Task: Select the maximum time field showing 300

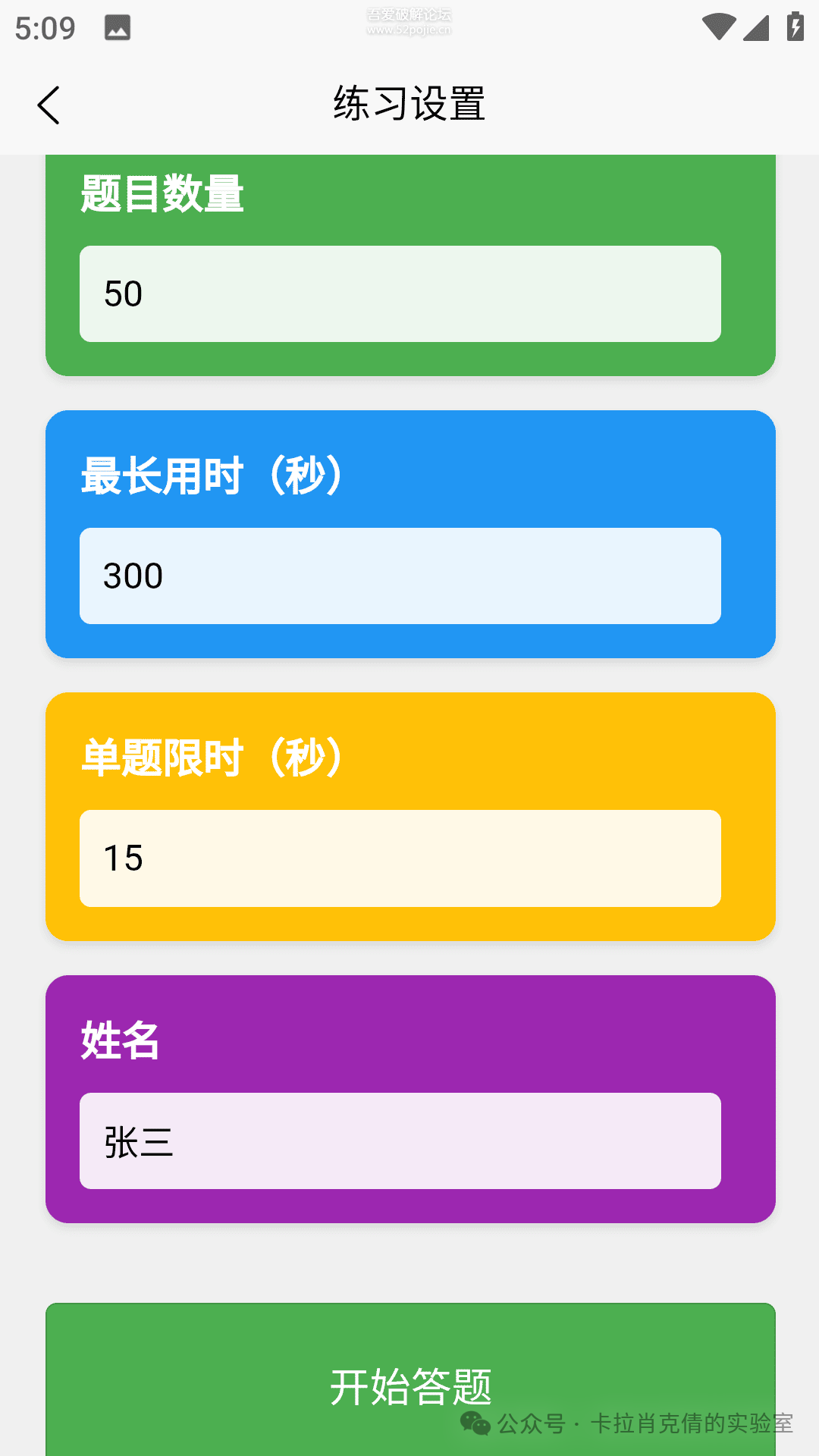Action: (x=400, y=575)
